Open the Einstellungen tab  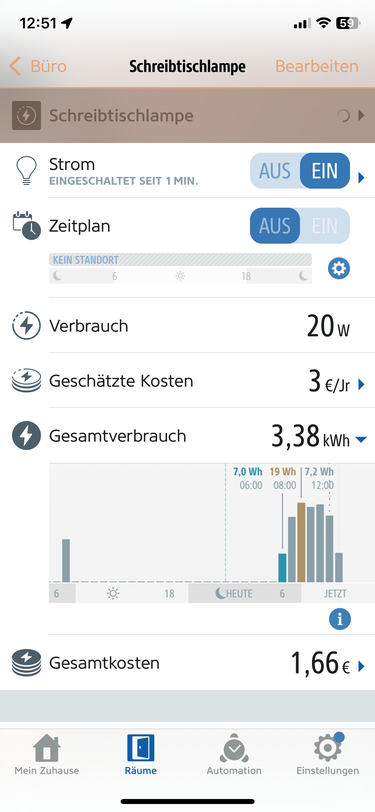pyautogui.click(x=327, y=755)
